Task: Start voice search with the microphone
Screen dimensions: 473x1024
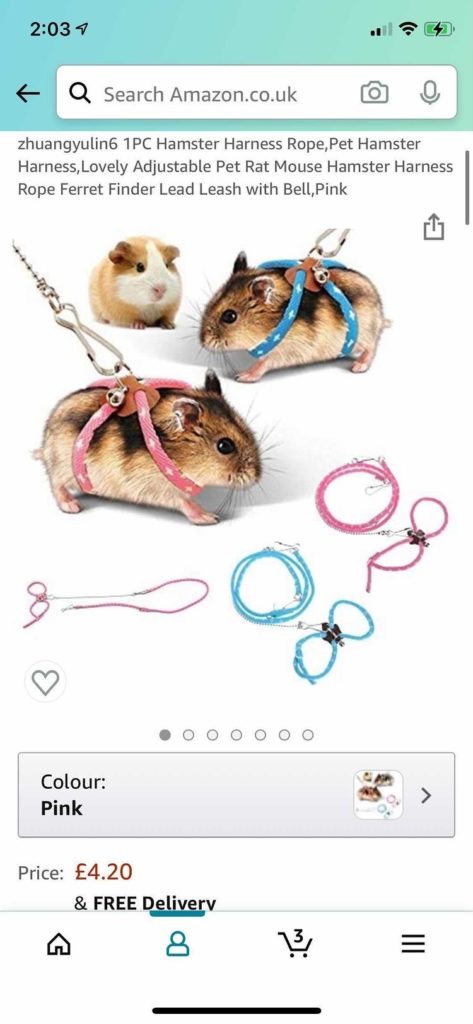Action: click(x=429, y=93)
